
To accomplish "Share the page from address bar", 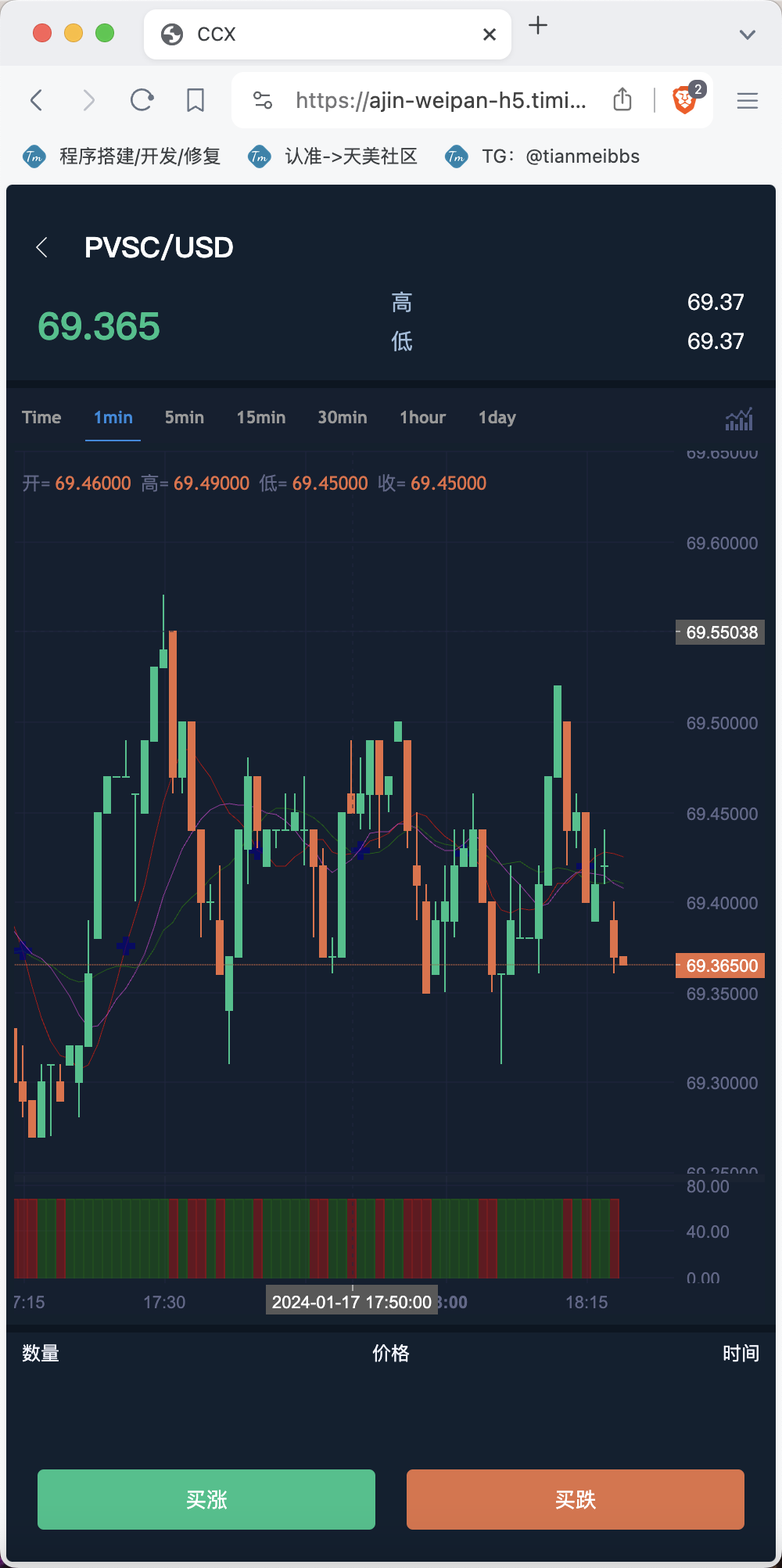I will 622,99.
